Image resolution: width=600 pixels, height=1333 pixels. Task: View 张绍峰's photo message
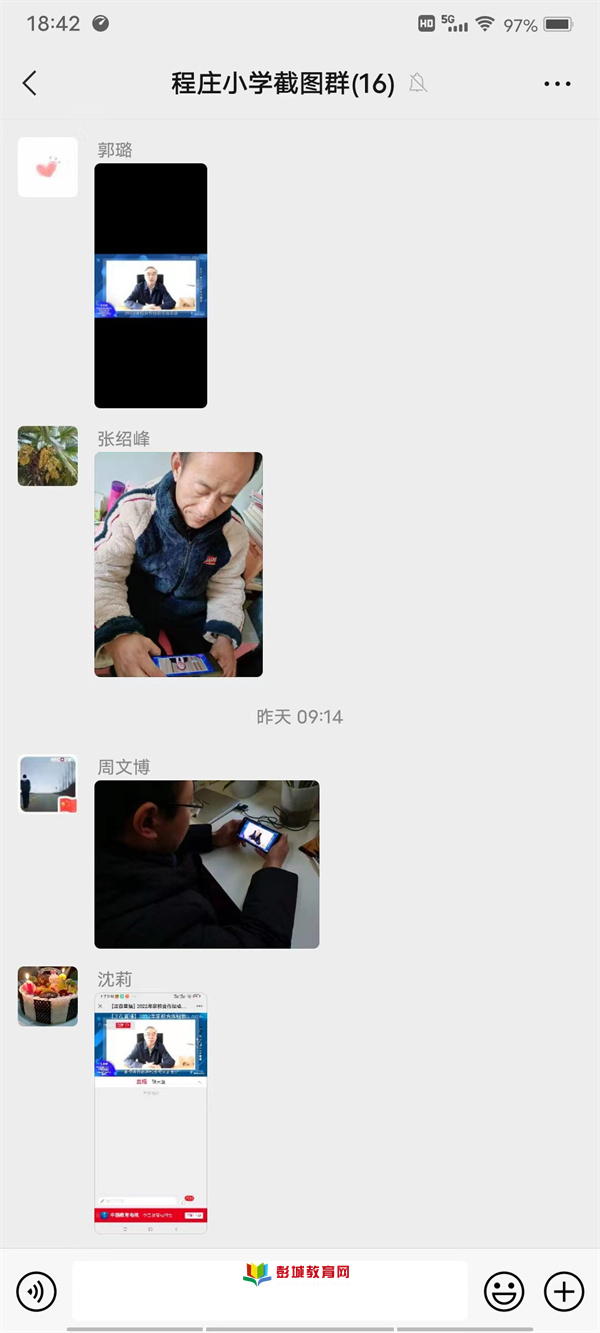tap(179, 564)
